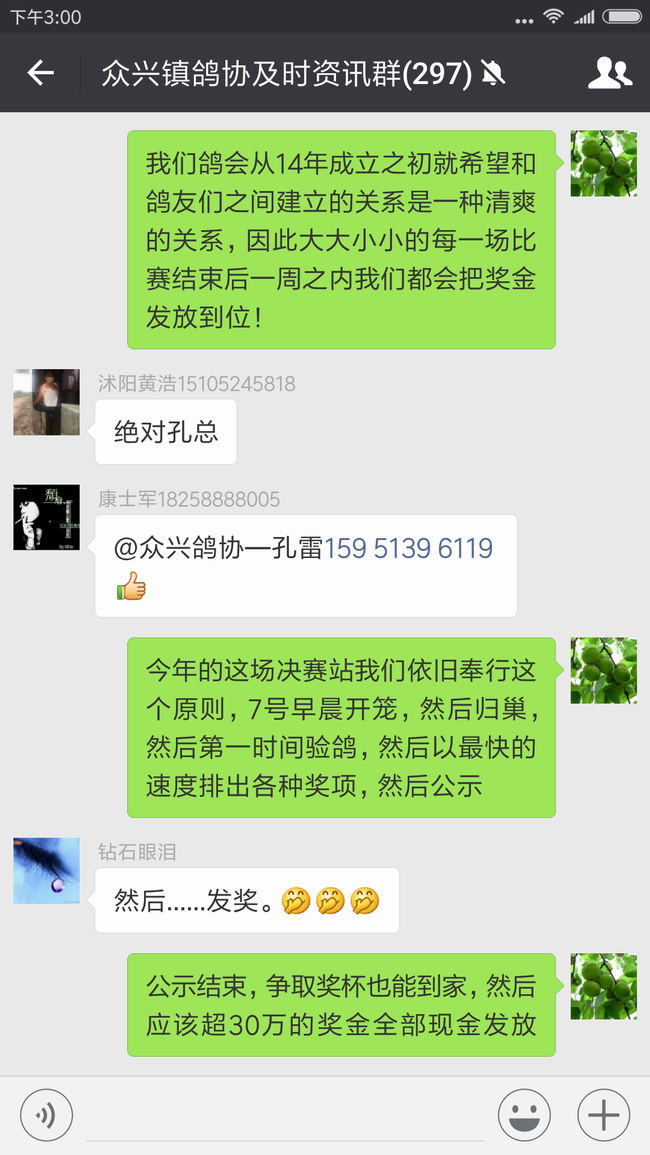Switch to voice message input
Image resolution: width=650 pixels, height=1155 pixels.
click(46, 1114)
